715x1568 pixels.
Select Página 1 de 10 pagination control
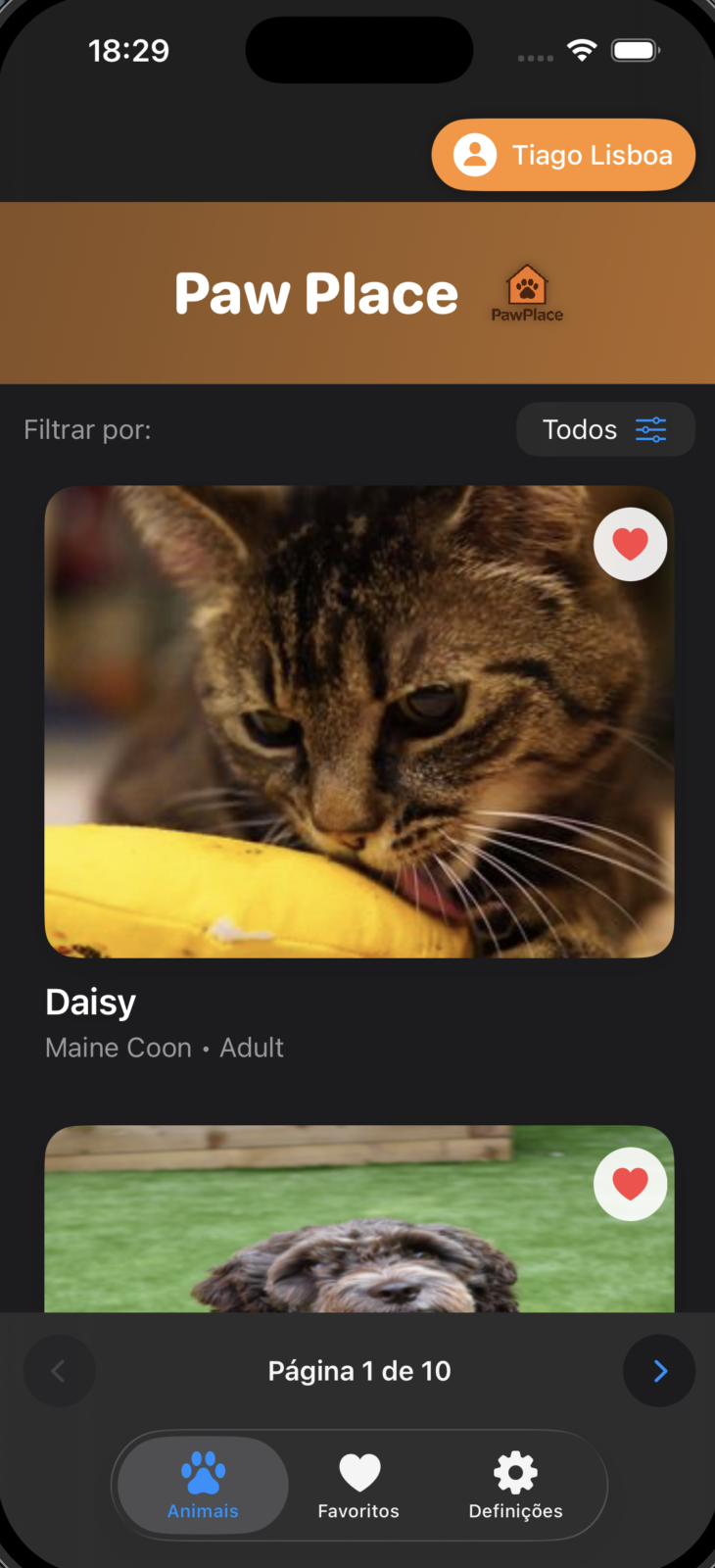pyautogui.click(x=358, y=1370)
